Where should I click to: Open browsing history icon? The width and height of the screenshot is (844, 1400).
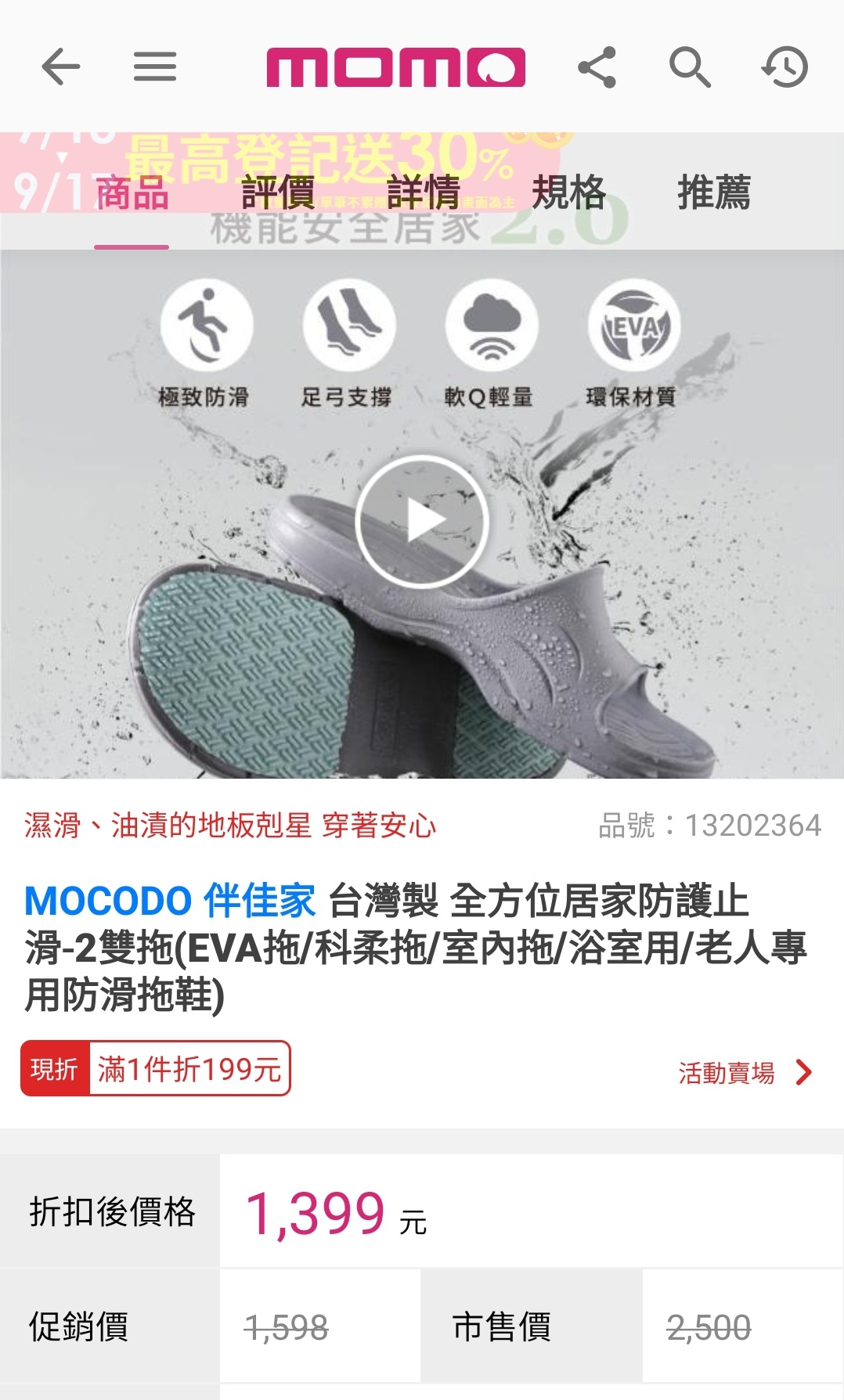click(784, 67)
